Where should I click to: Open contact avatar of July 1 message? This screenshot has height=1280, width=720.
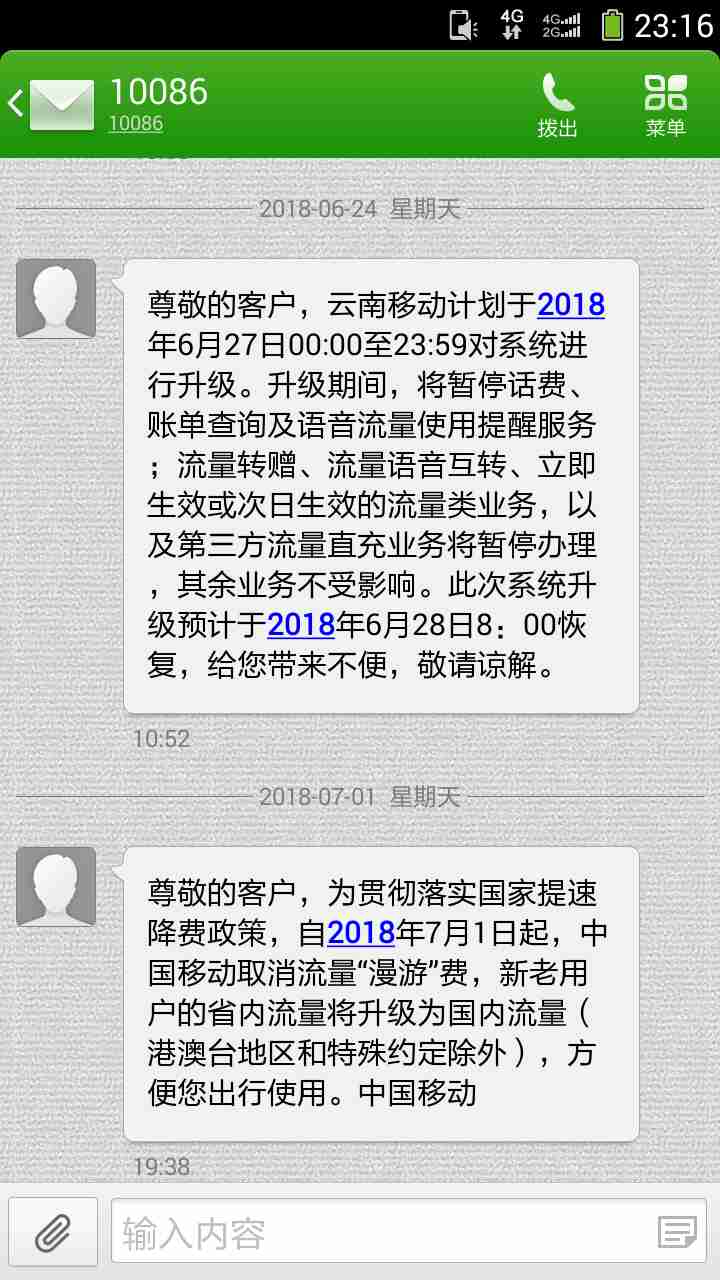coord(56,886)
